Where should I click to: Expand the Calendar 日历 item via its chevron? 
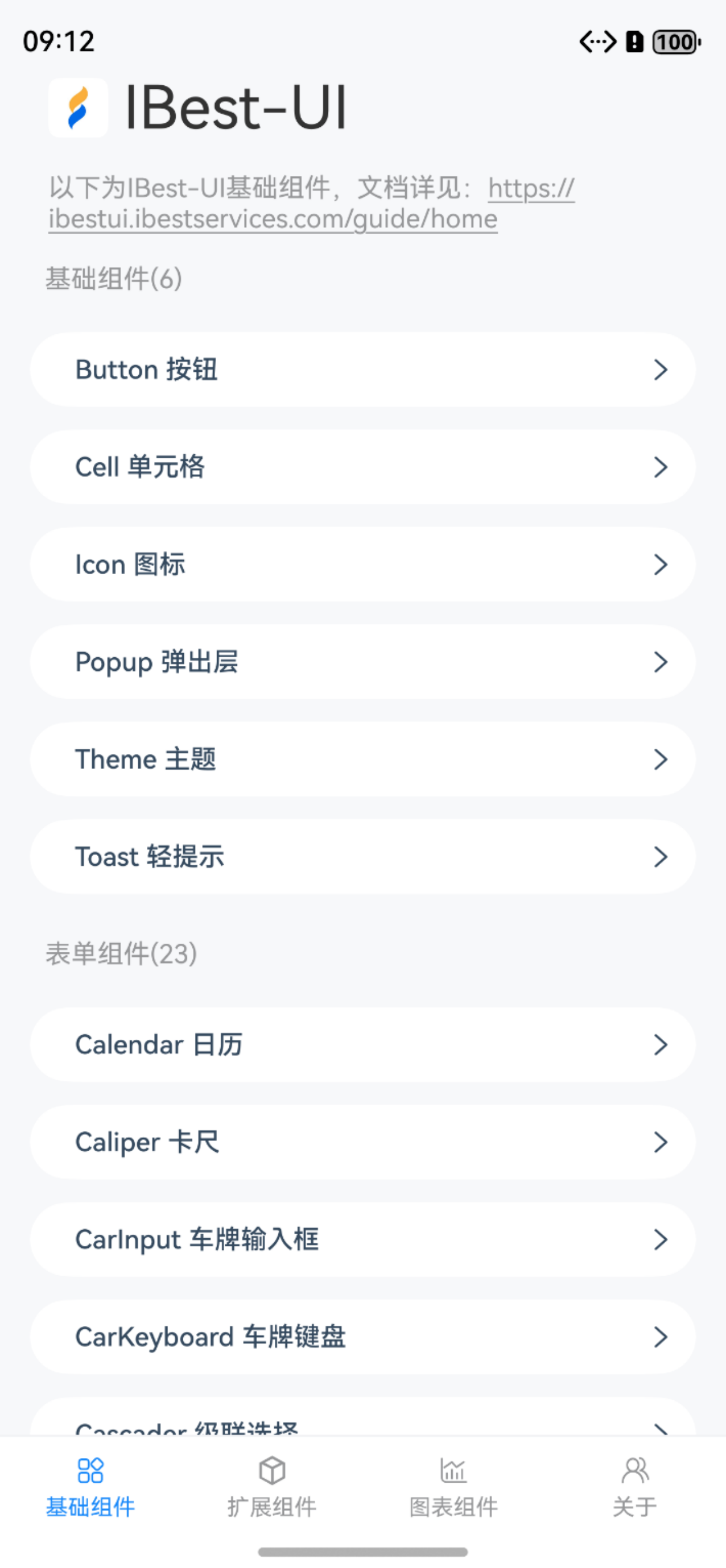(x=661, y=1045)
